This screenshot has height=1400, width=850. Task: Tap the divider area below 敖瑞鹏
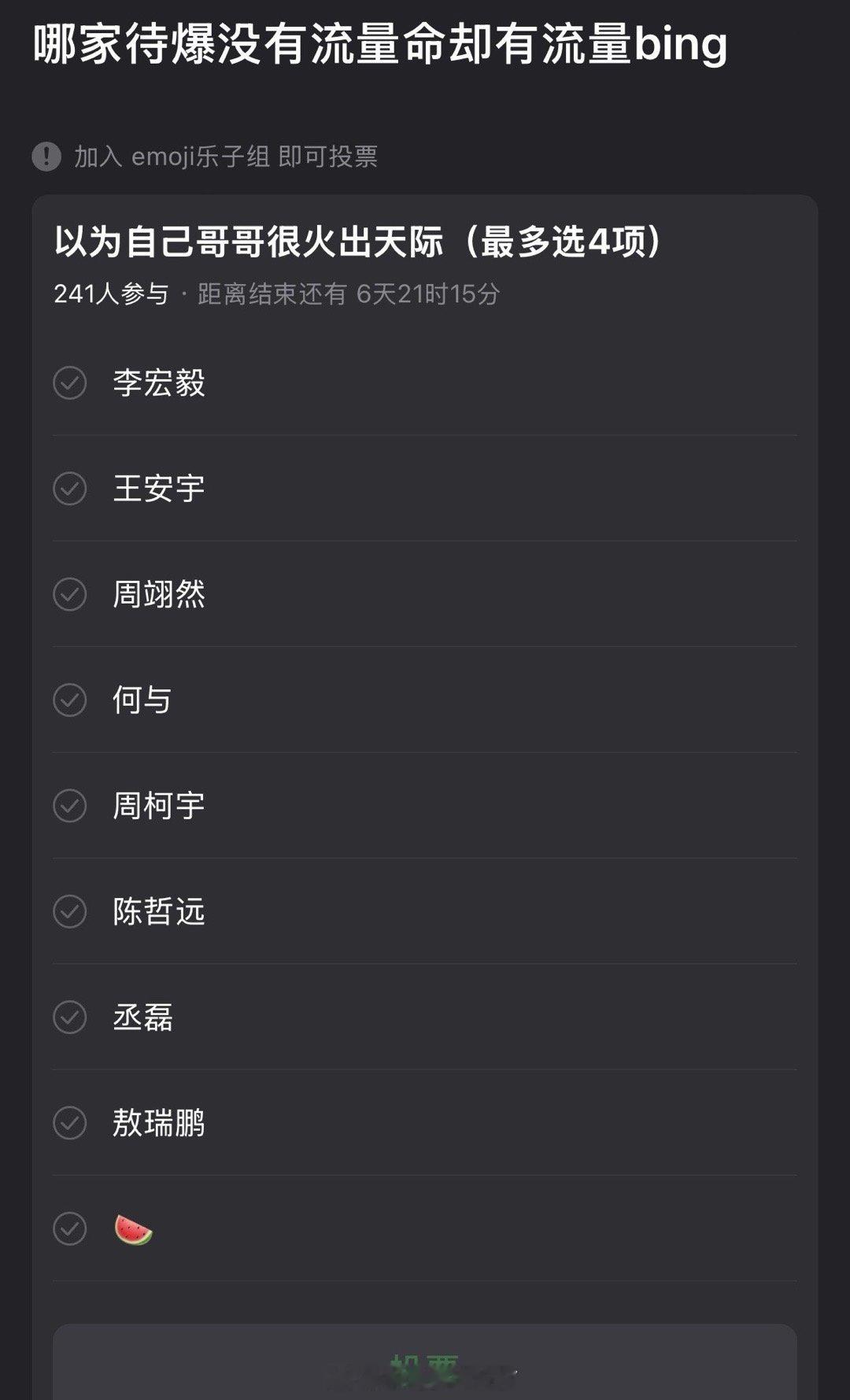(425, 1175)
